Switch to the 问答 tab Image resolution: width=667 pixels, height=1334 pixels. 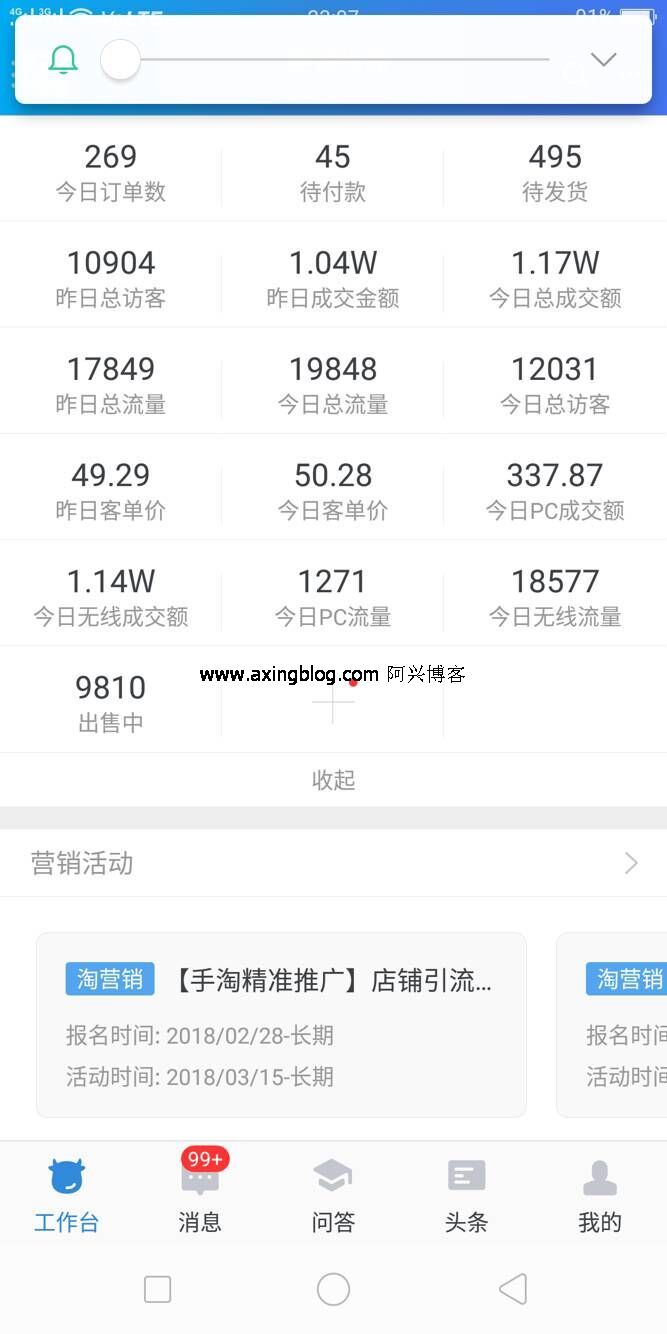(333, 1193)
